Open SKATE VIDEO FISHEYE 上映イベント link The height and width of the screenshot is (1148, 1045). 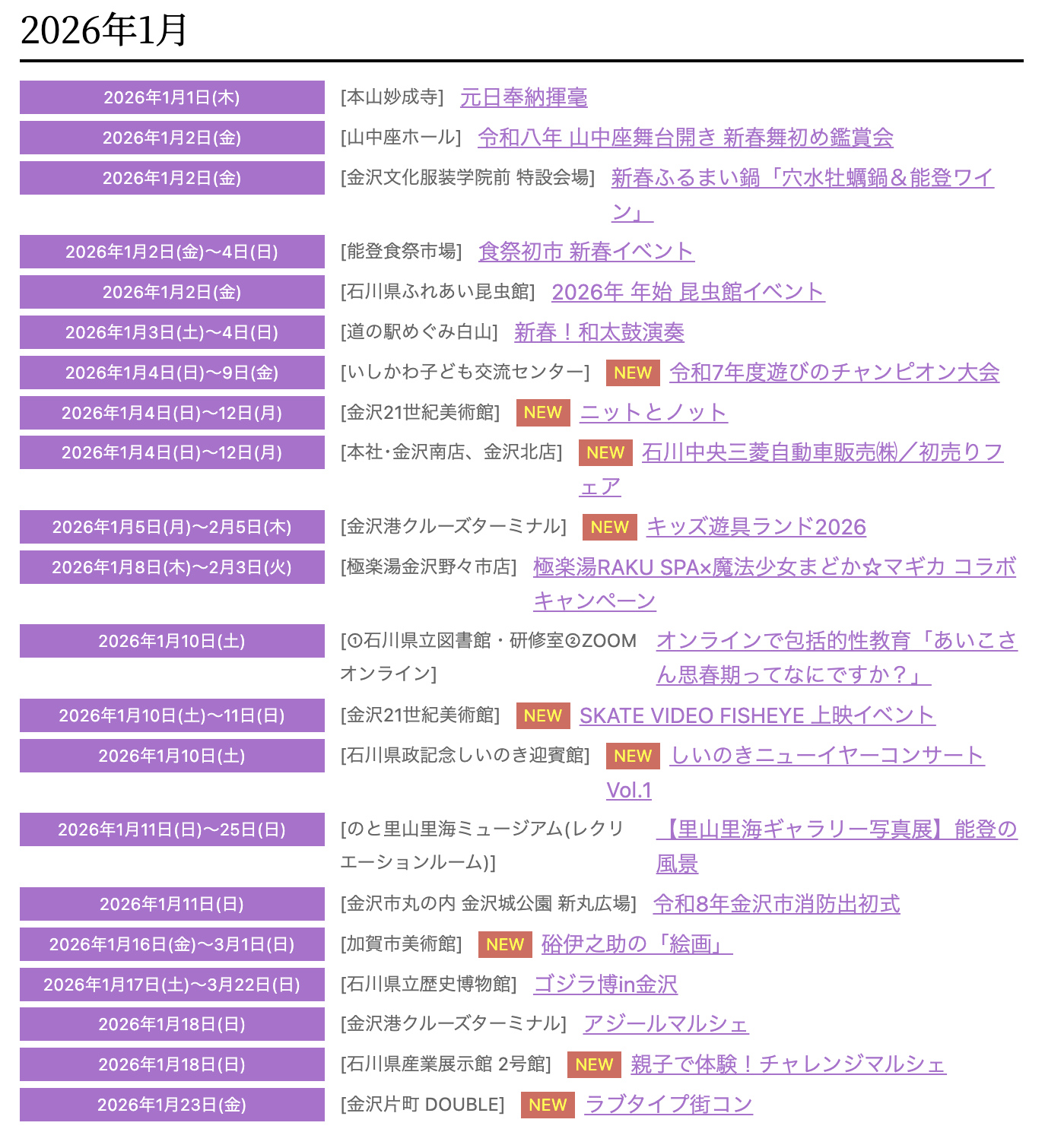[757, 715]
